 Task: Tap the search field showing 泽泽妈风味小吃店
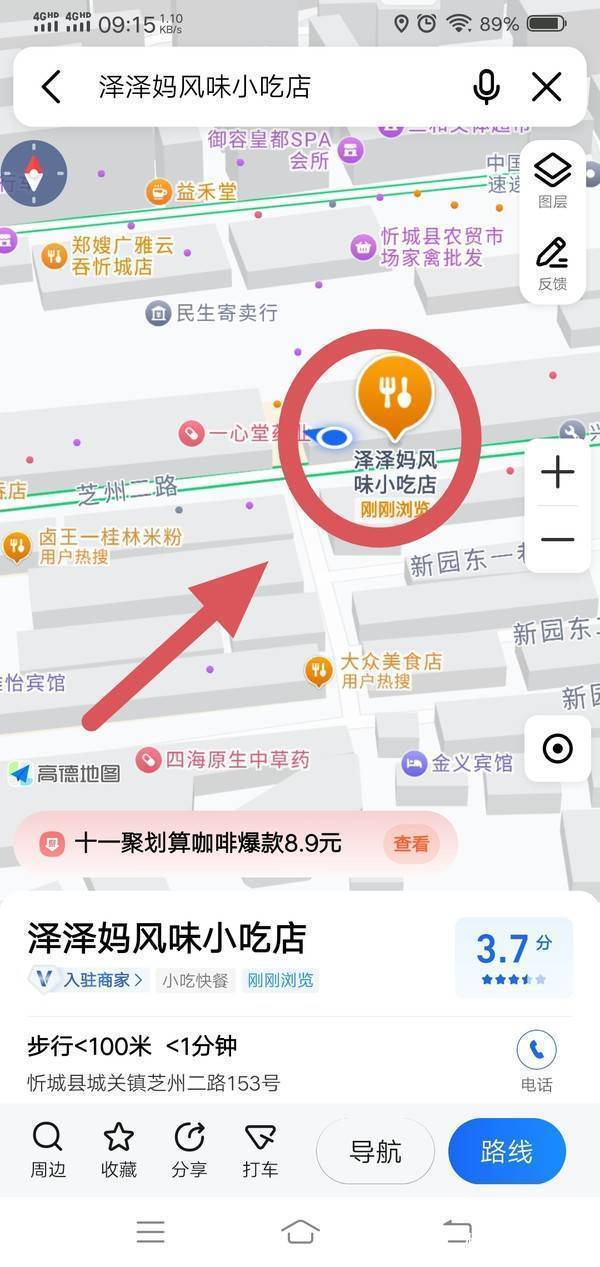260,87
